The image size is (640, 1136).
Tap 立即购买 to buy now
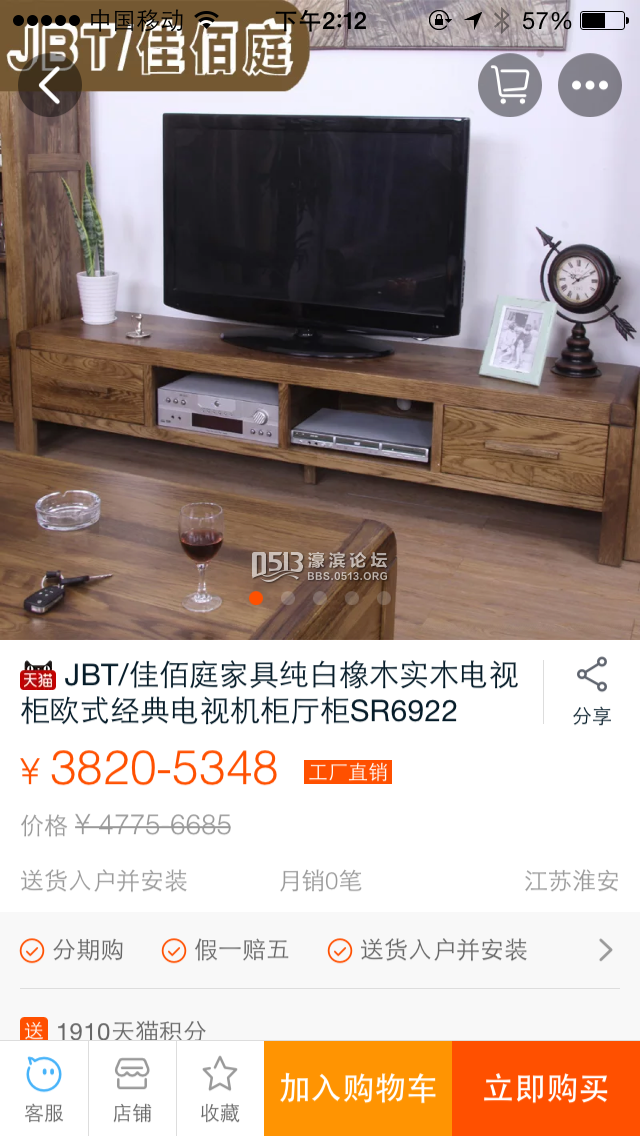coord(546,1088)
